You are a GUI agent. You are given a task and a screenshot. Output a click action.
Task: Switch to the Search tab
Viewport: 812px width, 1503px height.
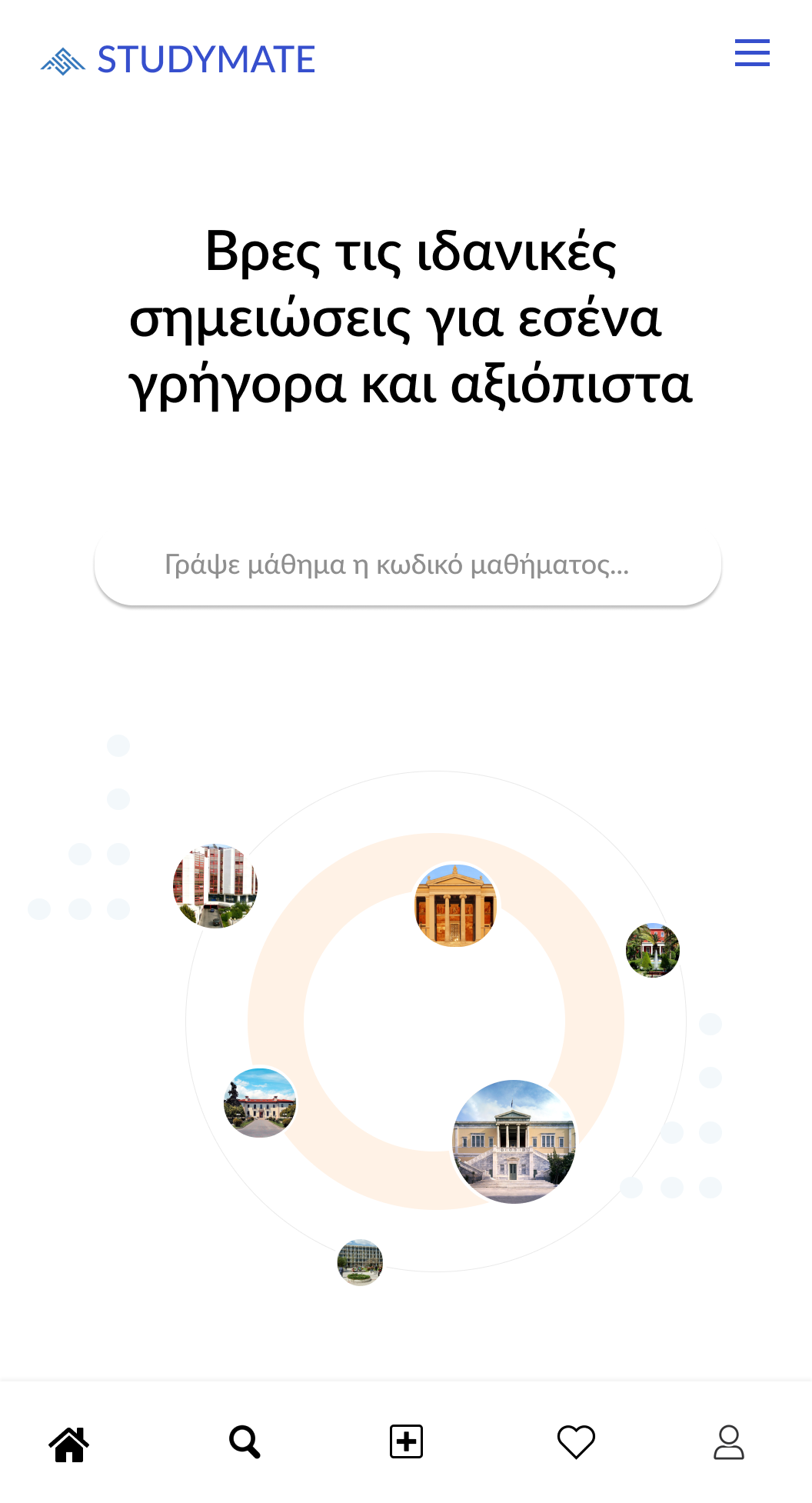(245, 1442)
